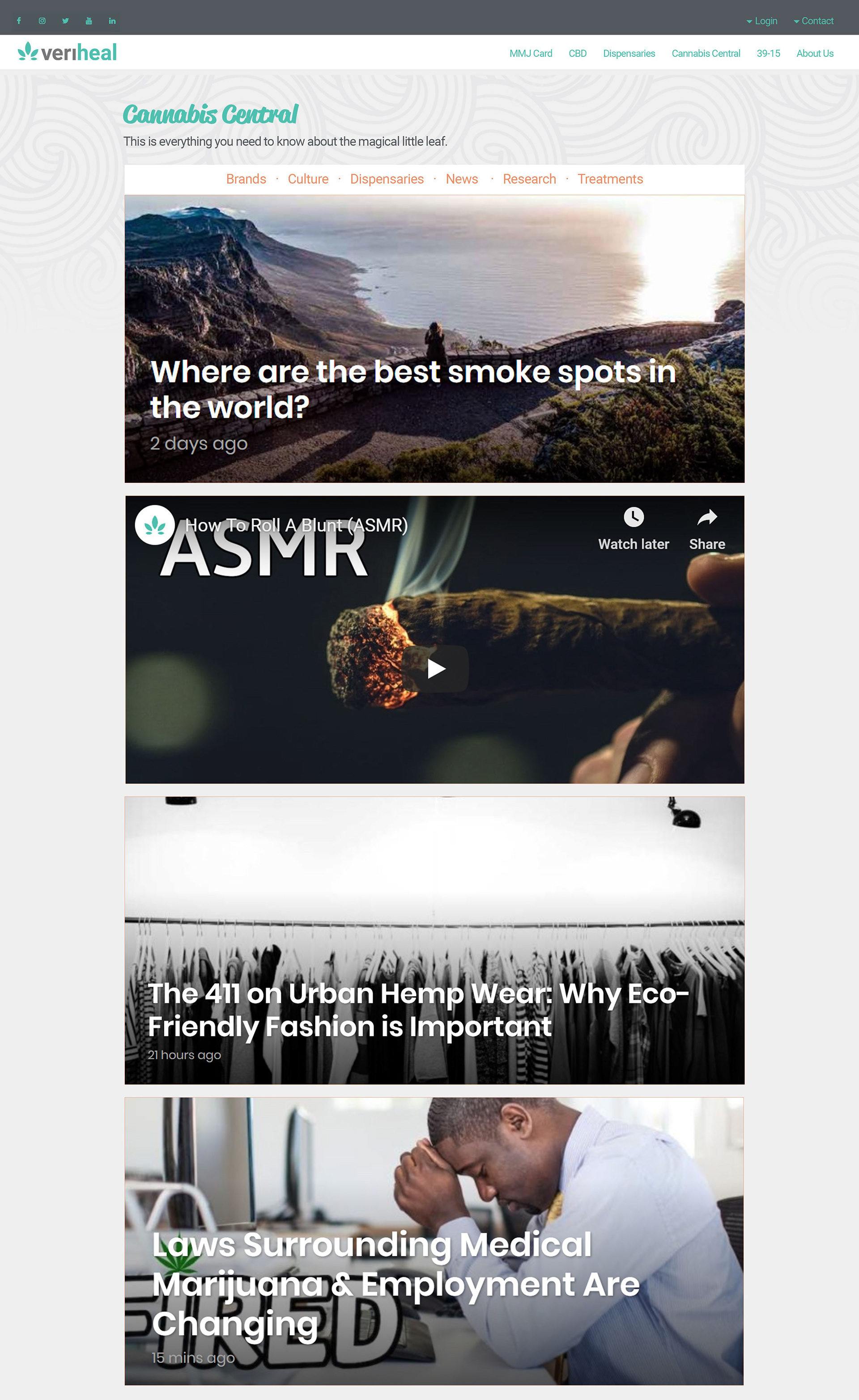Open the Facebook social icon
Viewport: 859px width, 1400px height.
(19, 21)
